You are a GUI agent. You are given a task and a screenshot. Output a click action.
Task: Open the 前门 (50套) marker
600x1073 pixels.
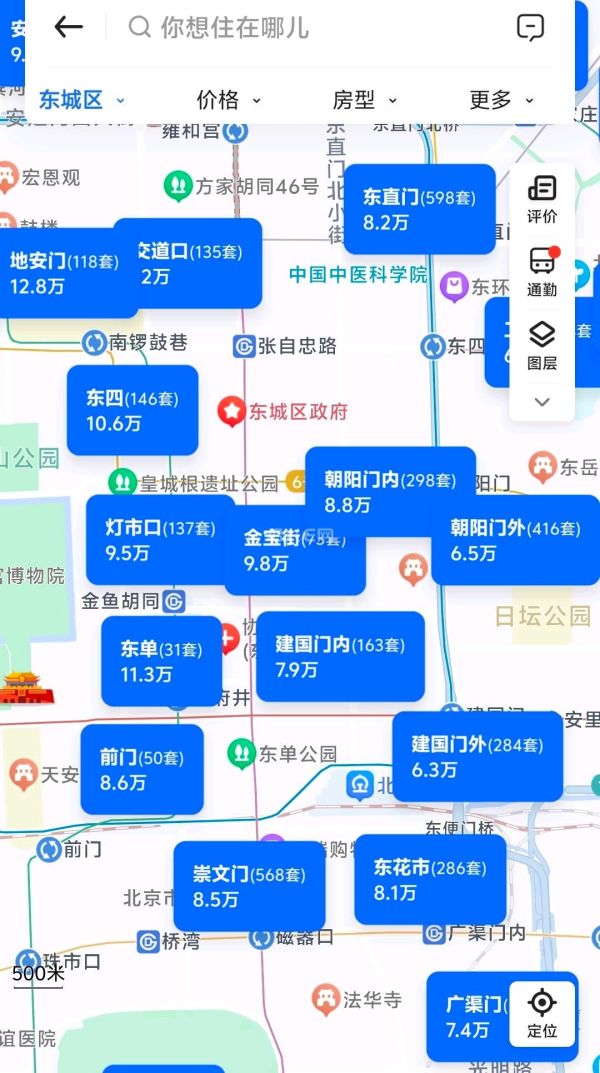tap(142, 769)
